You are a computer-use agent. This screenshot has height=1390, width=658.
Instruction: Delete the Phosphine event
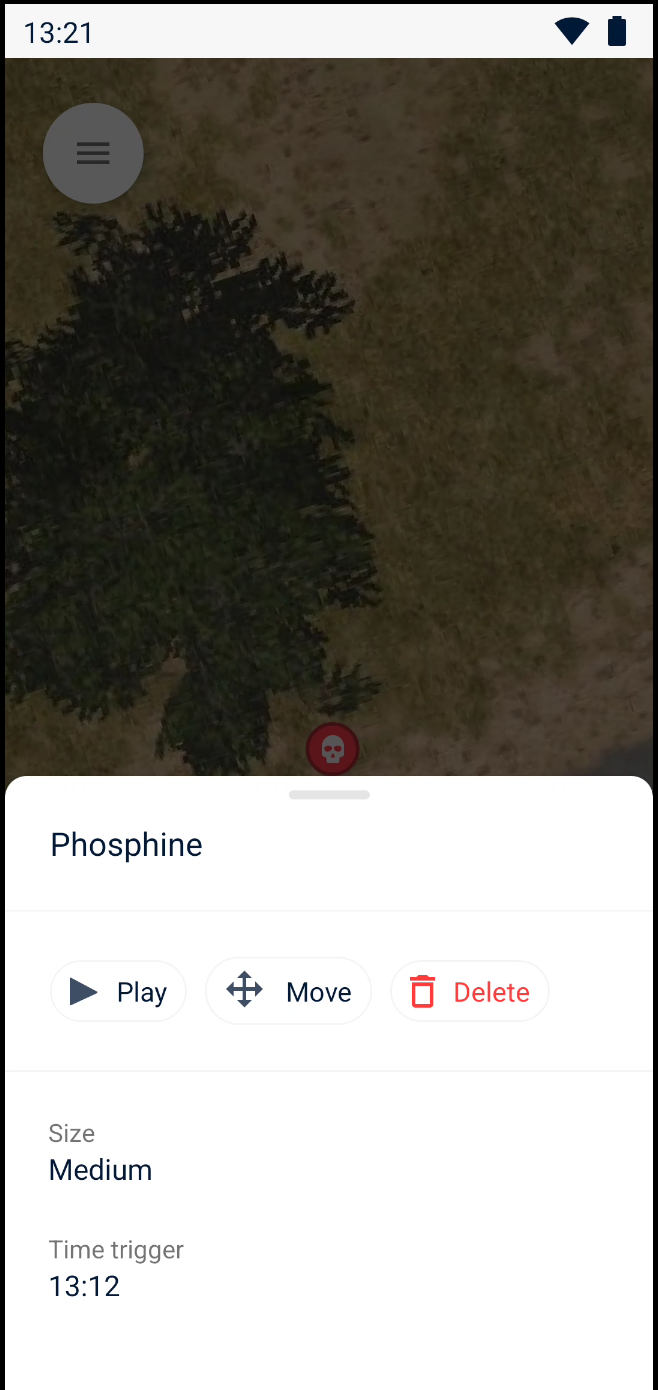point(469,992)
